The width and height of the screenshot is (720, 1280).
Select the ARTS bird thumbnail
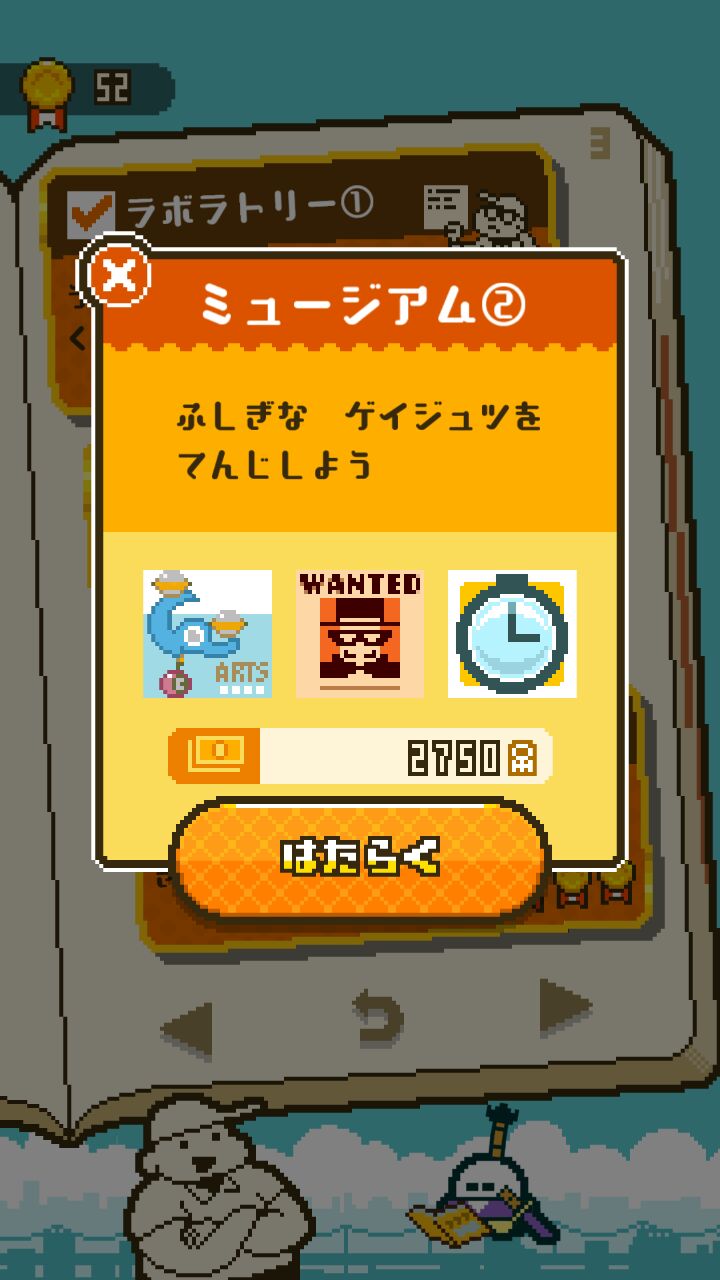207,634
